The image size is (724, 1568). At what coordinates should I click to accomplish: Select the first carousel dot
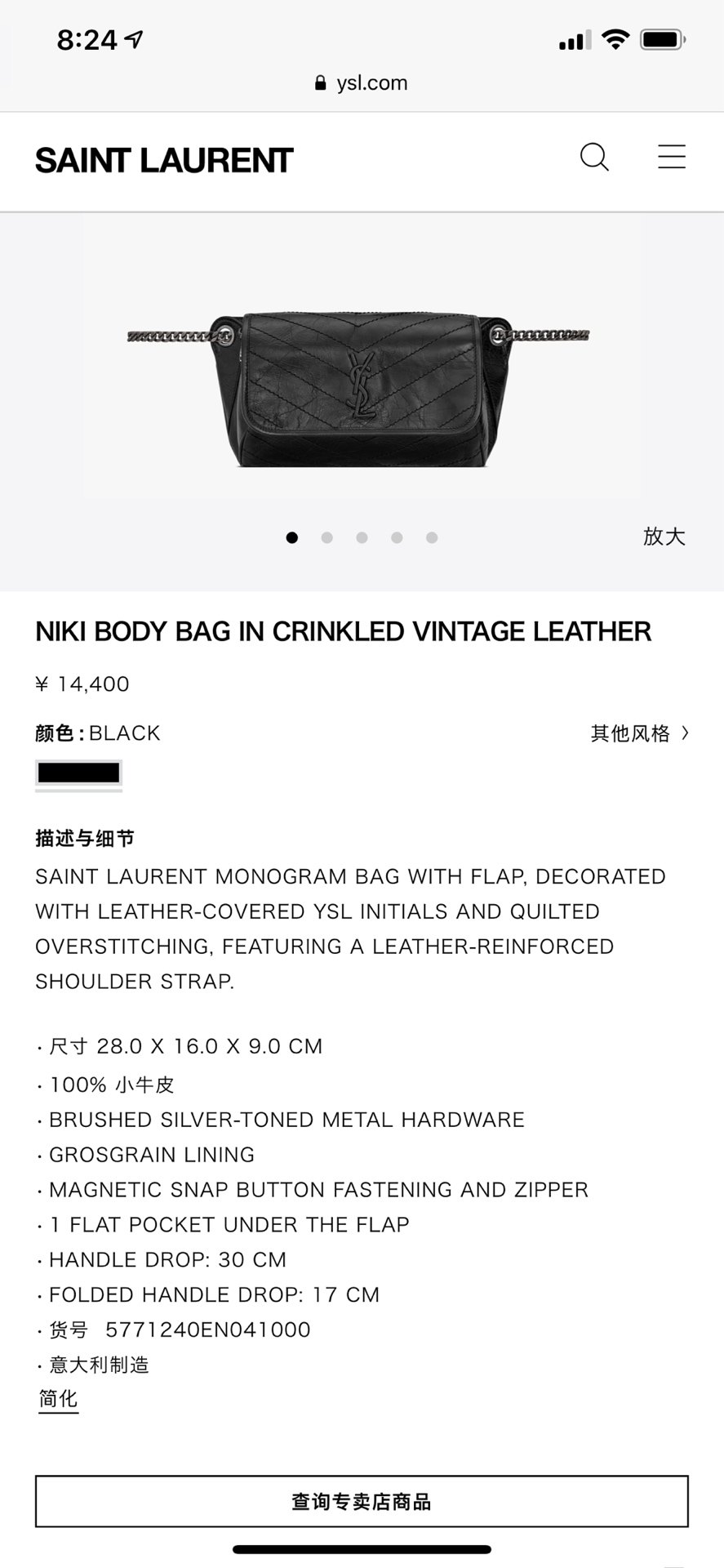(292, 537)
